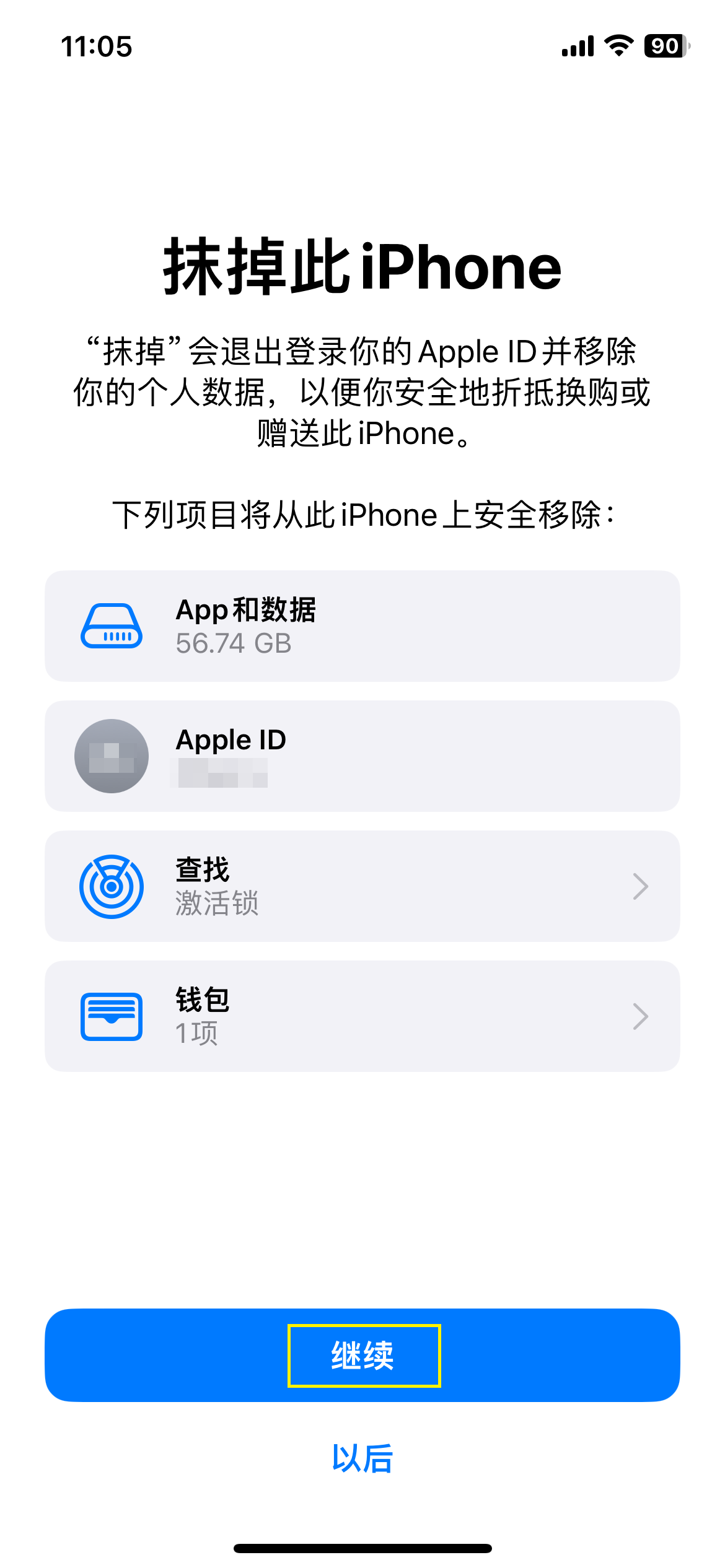Viewport: 725px width, 1568px height.
Task: Select the App和数据 row
Action: click(362, 625)
